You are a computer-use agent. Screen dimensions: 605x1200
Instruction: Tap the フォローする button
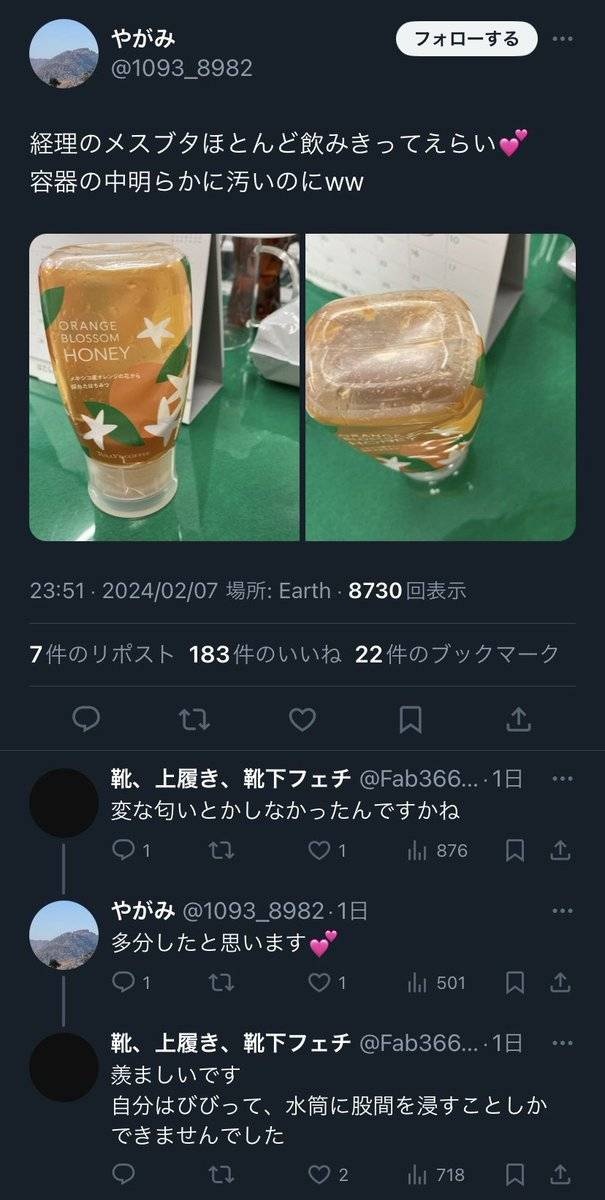[466, 40]
